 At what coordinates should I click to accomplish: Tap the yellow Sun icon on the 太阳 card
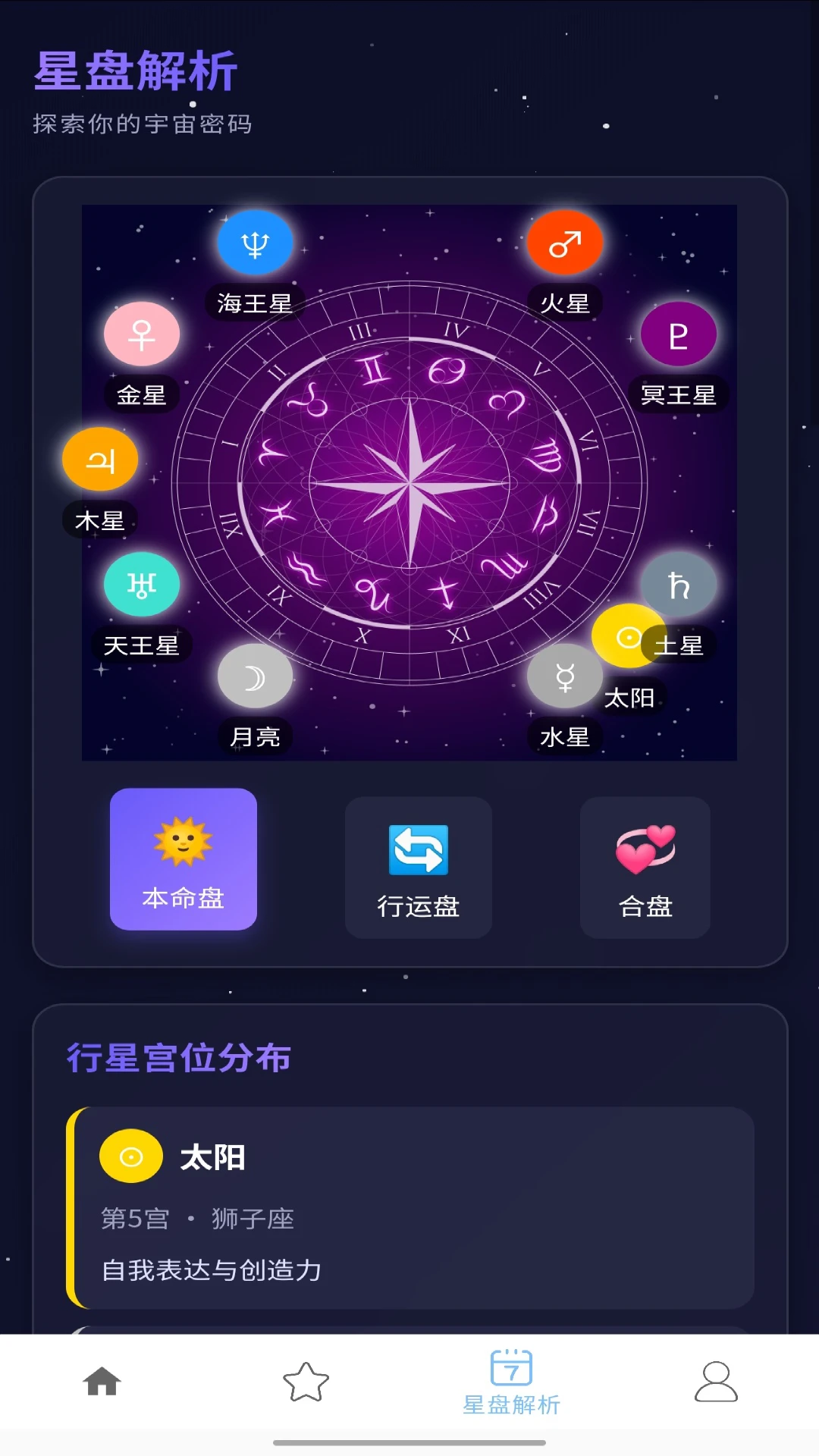point(132,1156)
